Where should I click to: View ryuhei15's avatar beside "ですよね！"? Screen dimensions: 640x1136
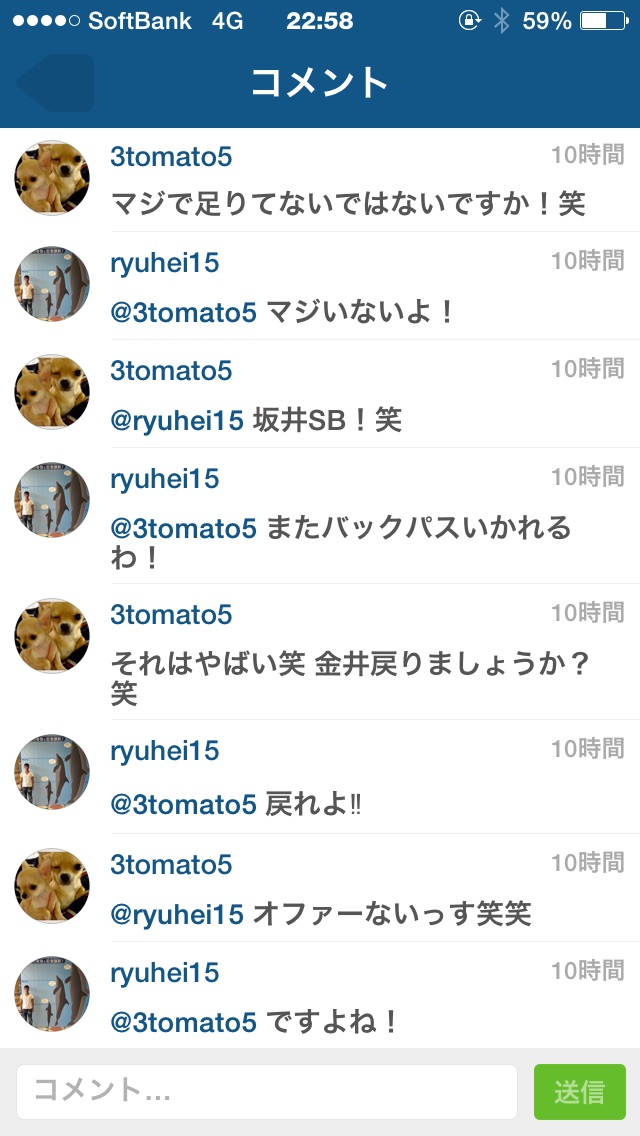(52, 993)
